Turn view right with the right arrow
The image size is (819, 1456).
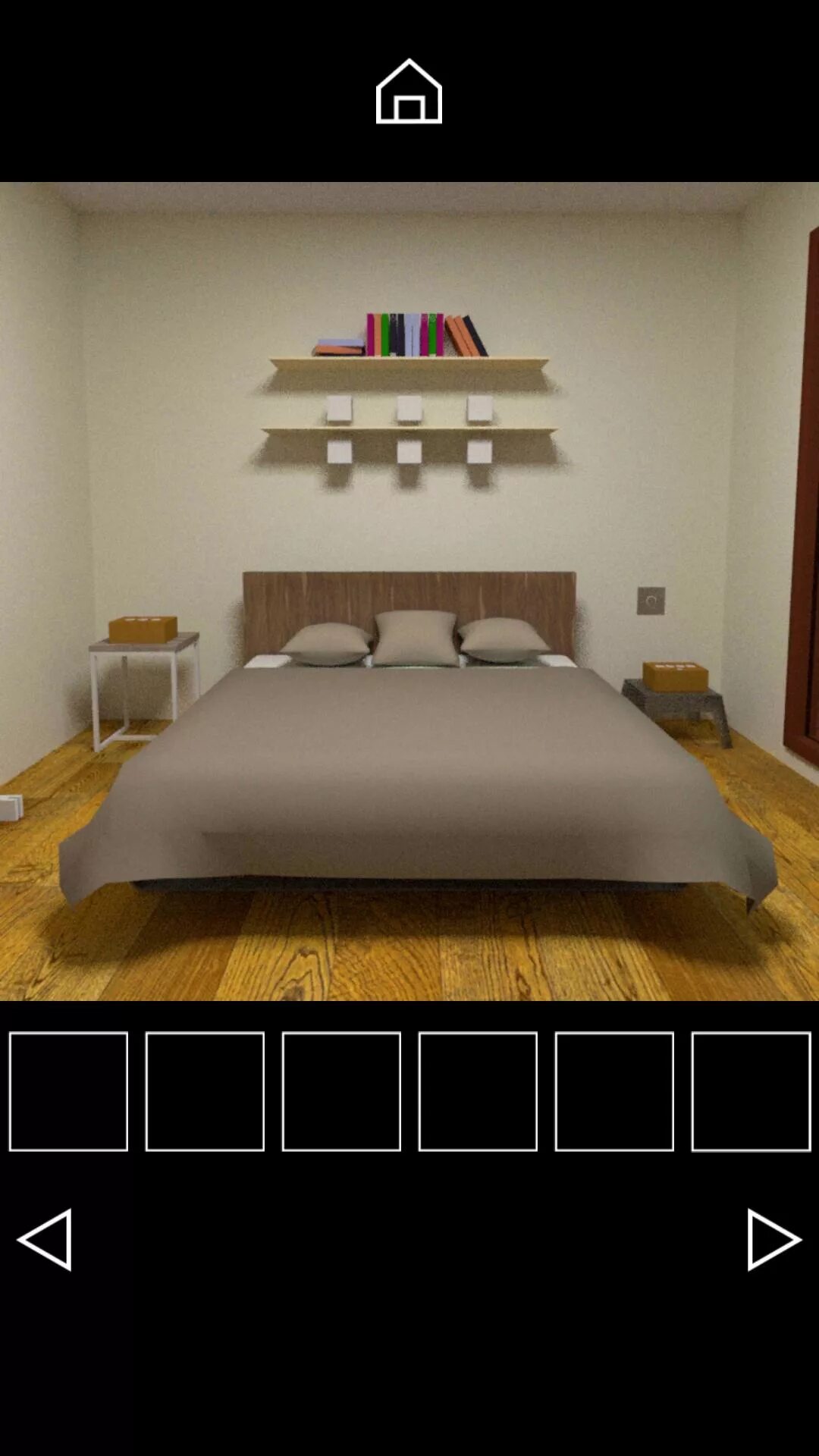(773, 1239)
